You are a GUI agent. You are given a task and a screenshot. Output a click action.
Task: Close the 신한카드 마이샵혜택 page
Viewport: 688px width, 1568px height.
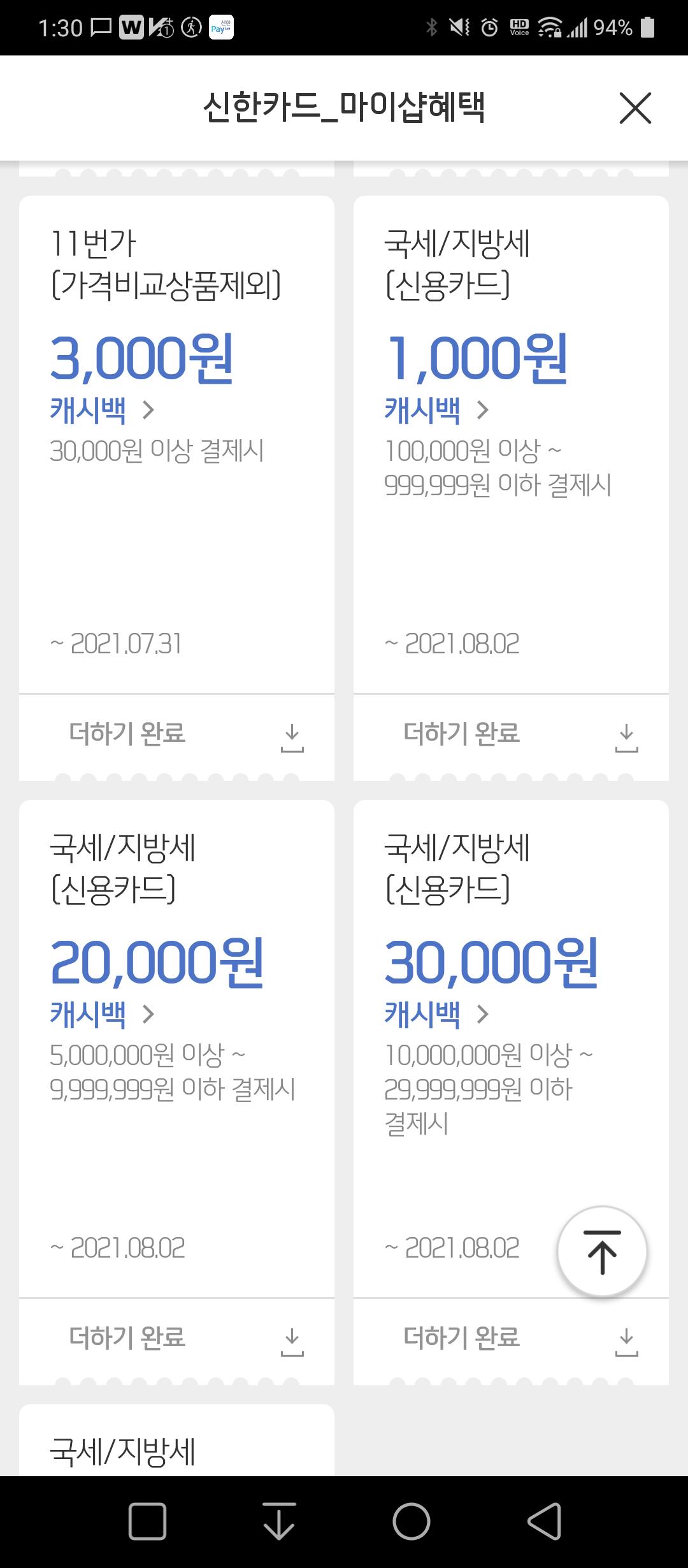[x=635, y=108]
